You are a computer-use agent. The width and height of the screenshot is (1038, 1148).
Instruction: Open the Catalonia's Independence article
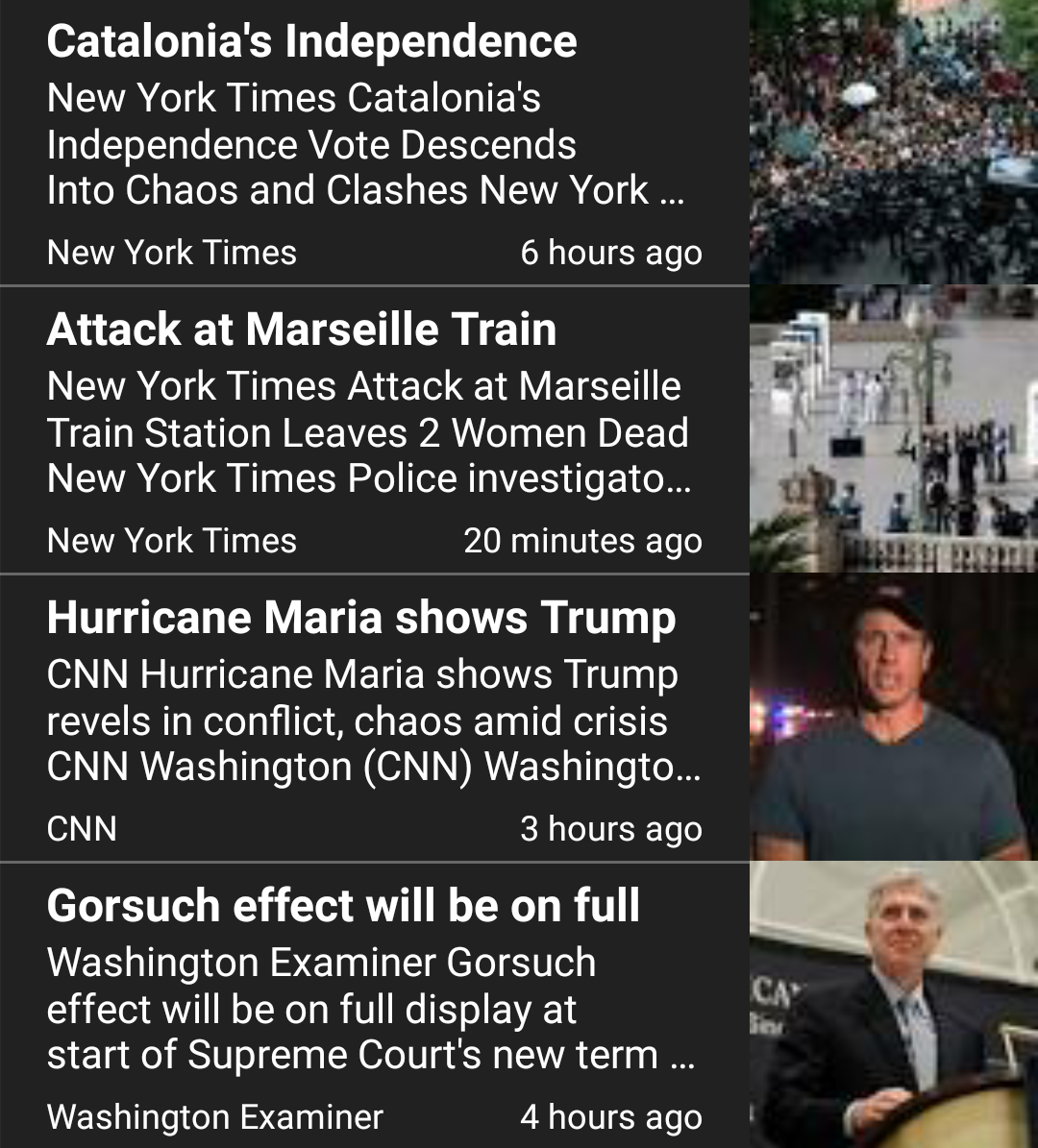point(311,42)
